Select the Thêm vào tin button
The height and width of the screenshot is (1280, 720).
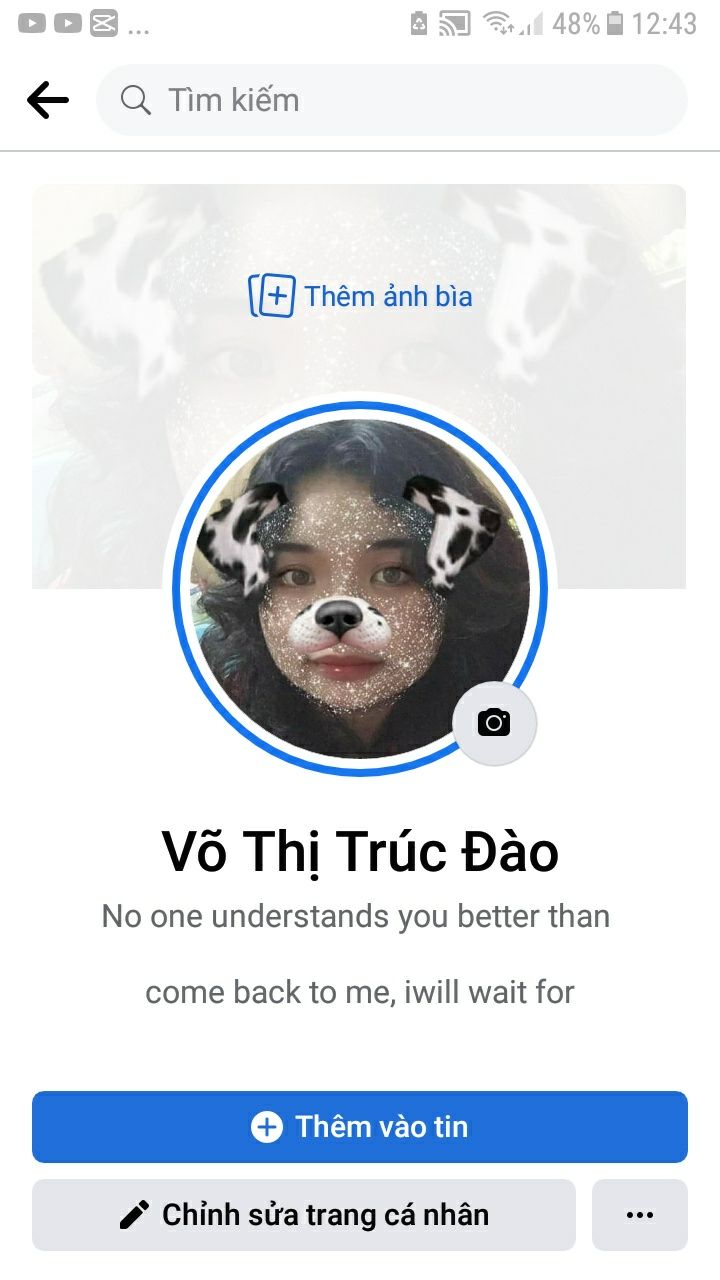360,1127
